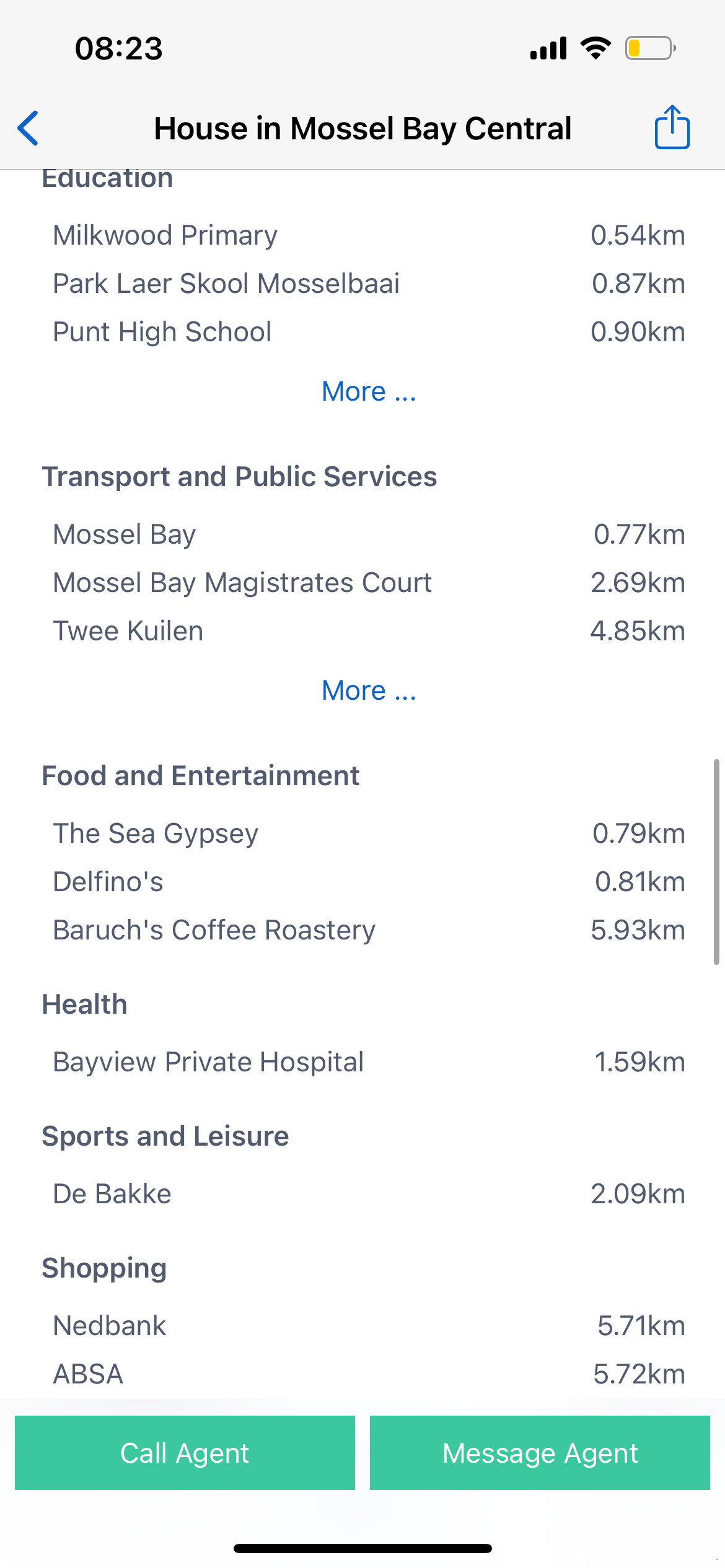This screenshot has width=725, height=1568.
Task: Tap the Message Agent button
Action: click(540, 1453)
